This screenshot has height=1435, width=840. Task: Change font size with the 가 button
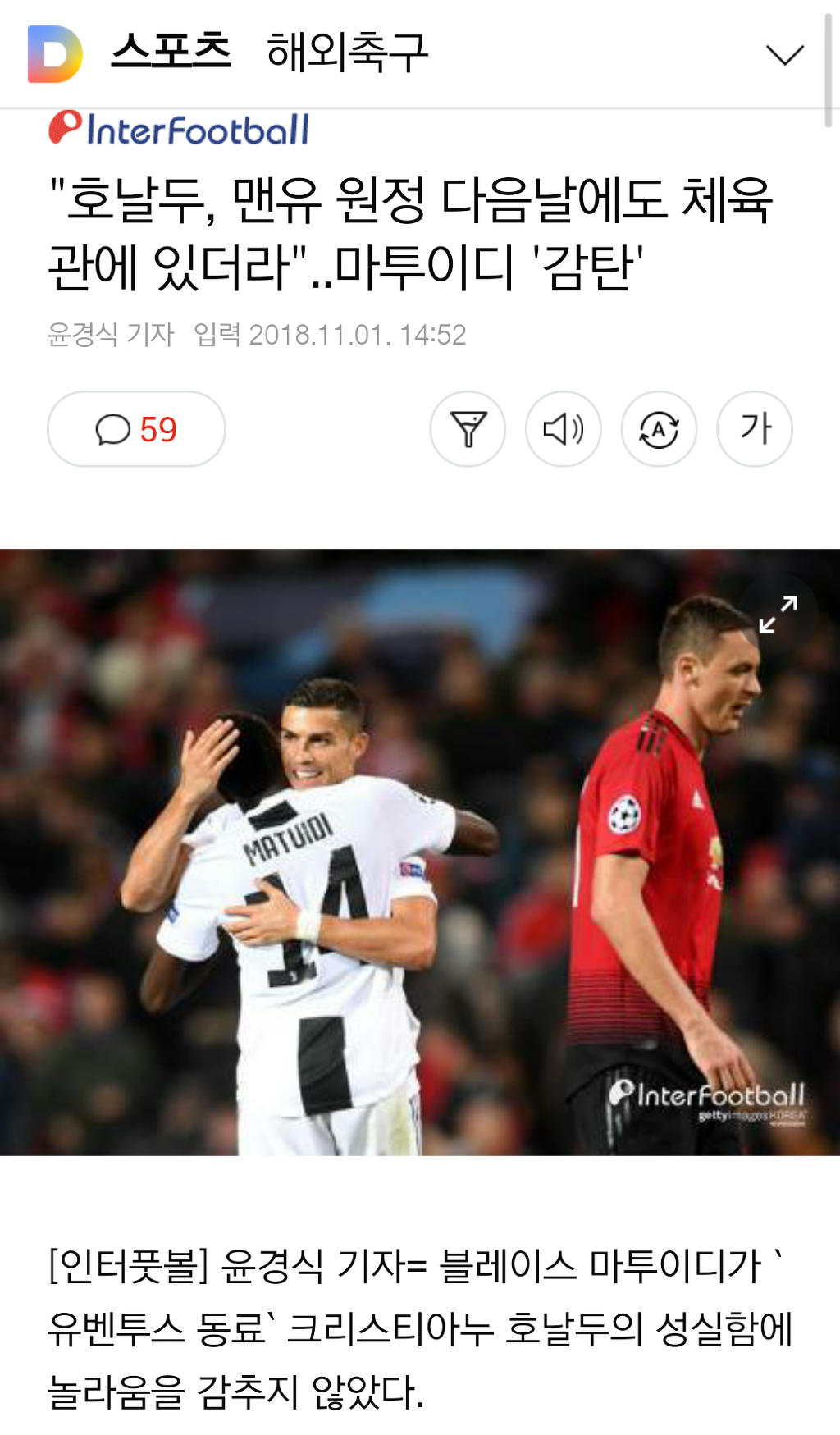(755, 429)
